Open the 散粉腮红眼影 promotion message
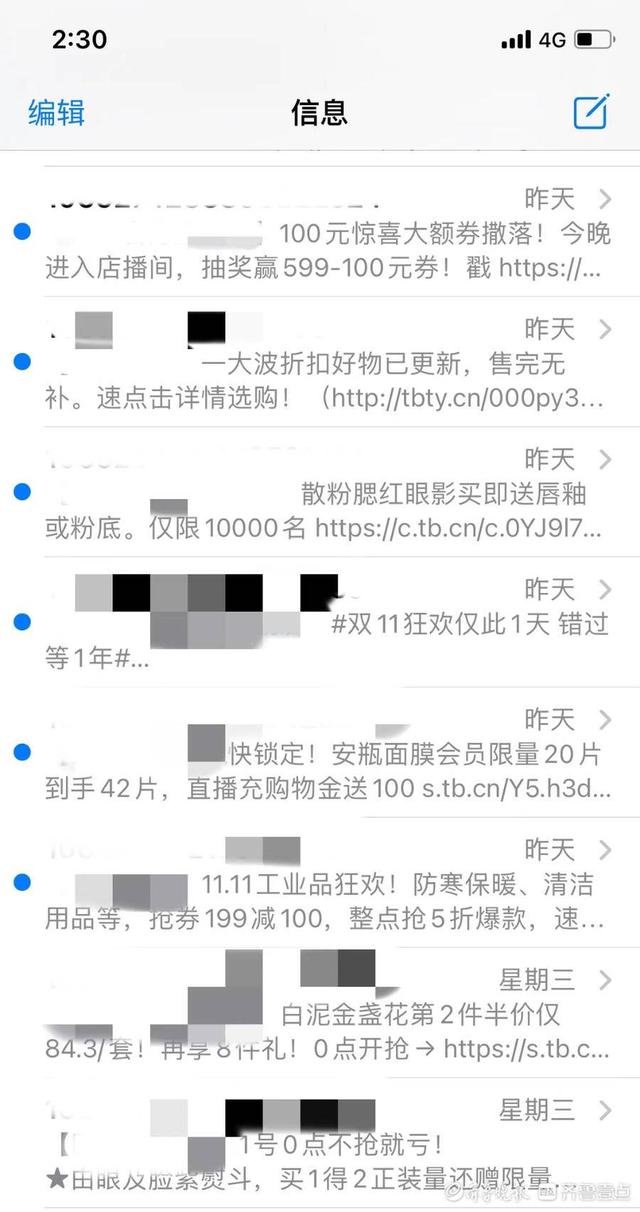This screenshot has width=640, height=1212. (x=320, y=492)
